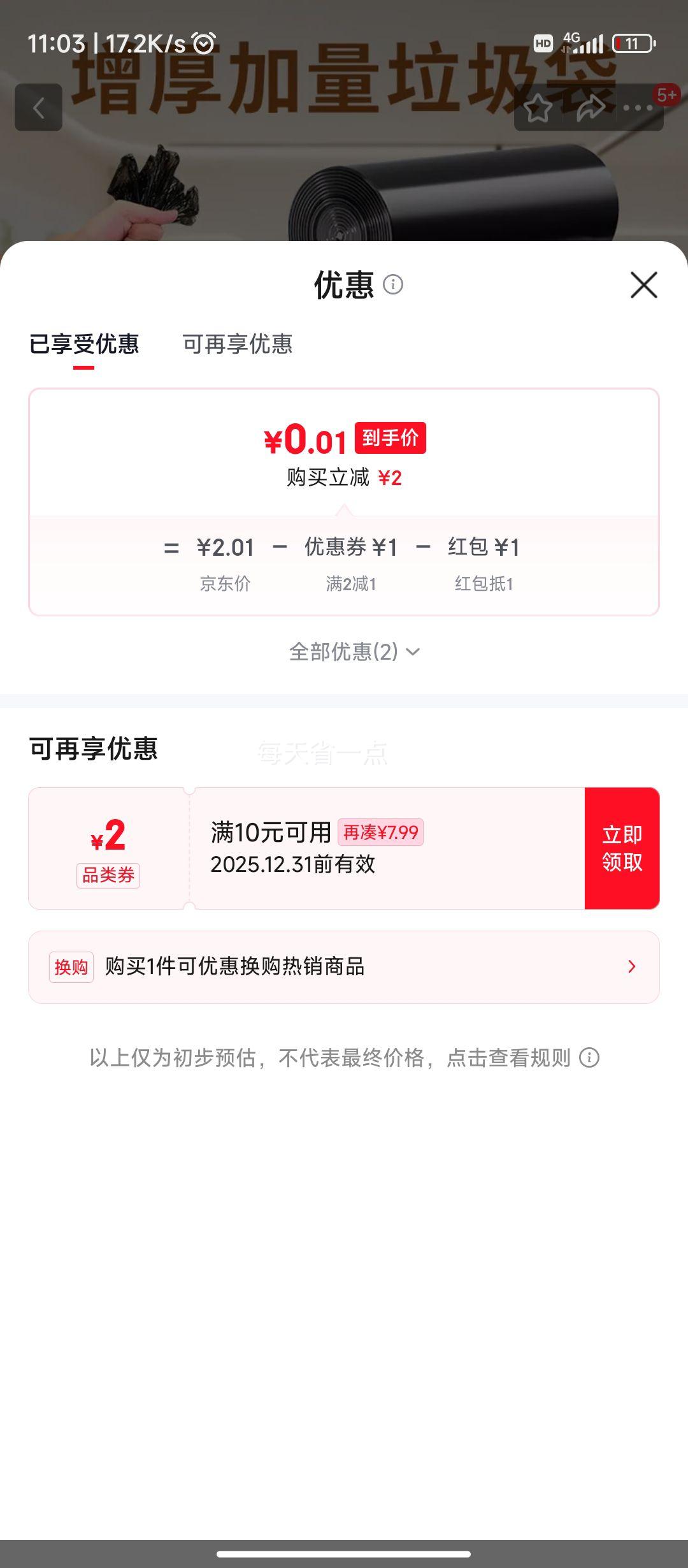Viewport: 688px width, 1568px height.
Task: Tap 立即领取 to claim the ¥2 coupon
Action: (x=622, y=848)
